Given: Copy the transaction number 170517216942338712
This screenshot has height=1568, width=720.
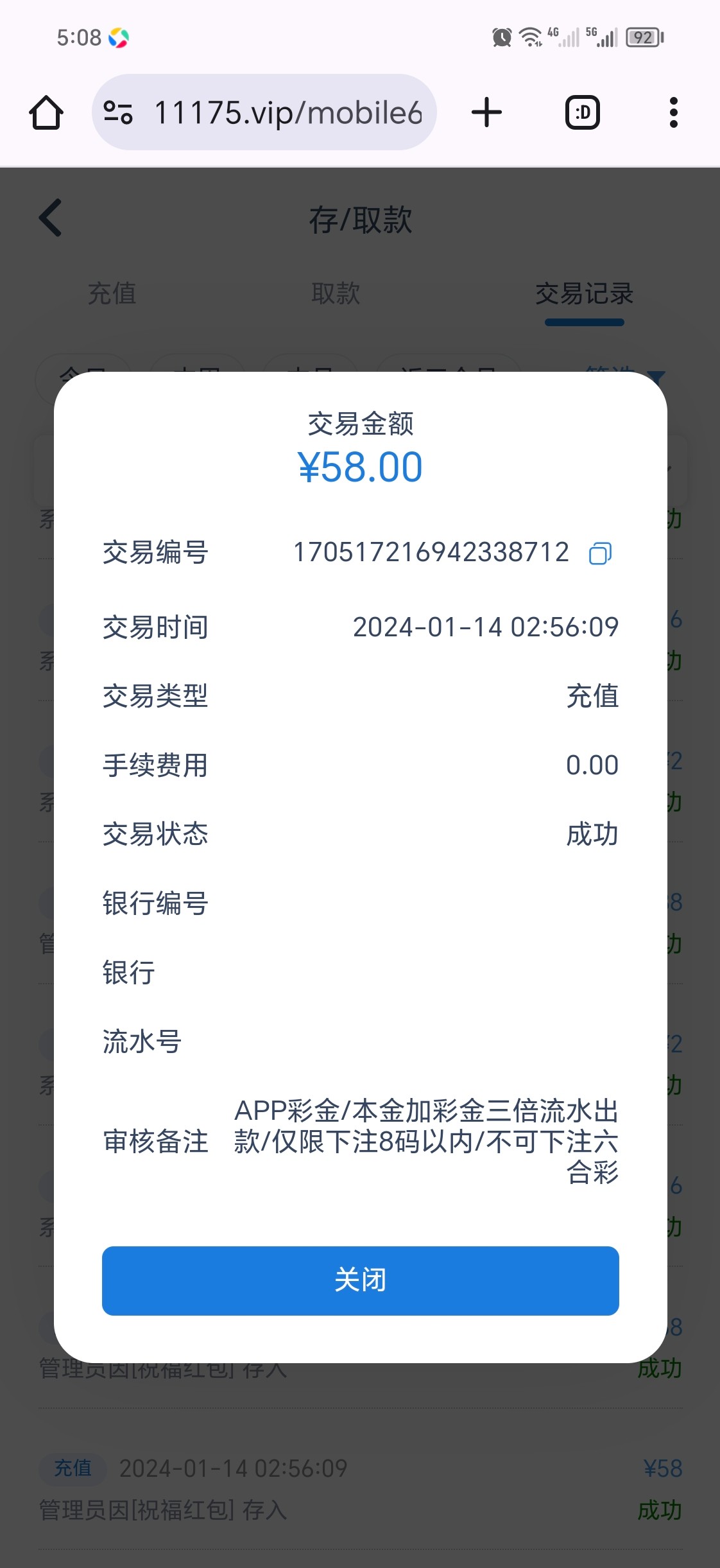Looking at the screenshot, I should click(x=601, y=552).
